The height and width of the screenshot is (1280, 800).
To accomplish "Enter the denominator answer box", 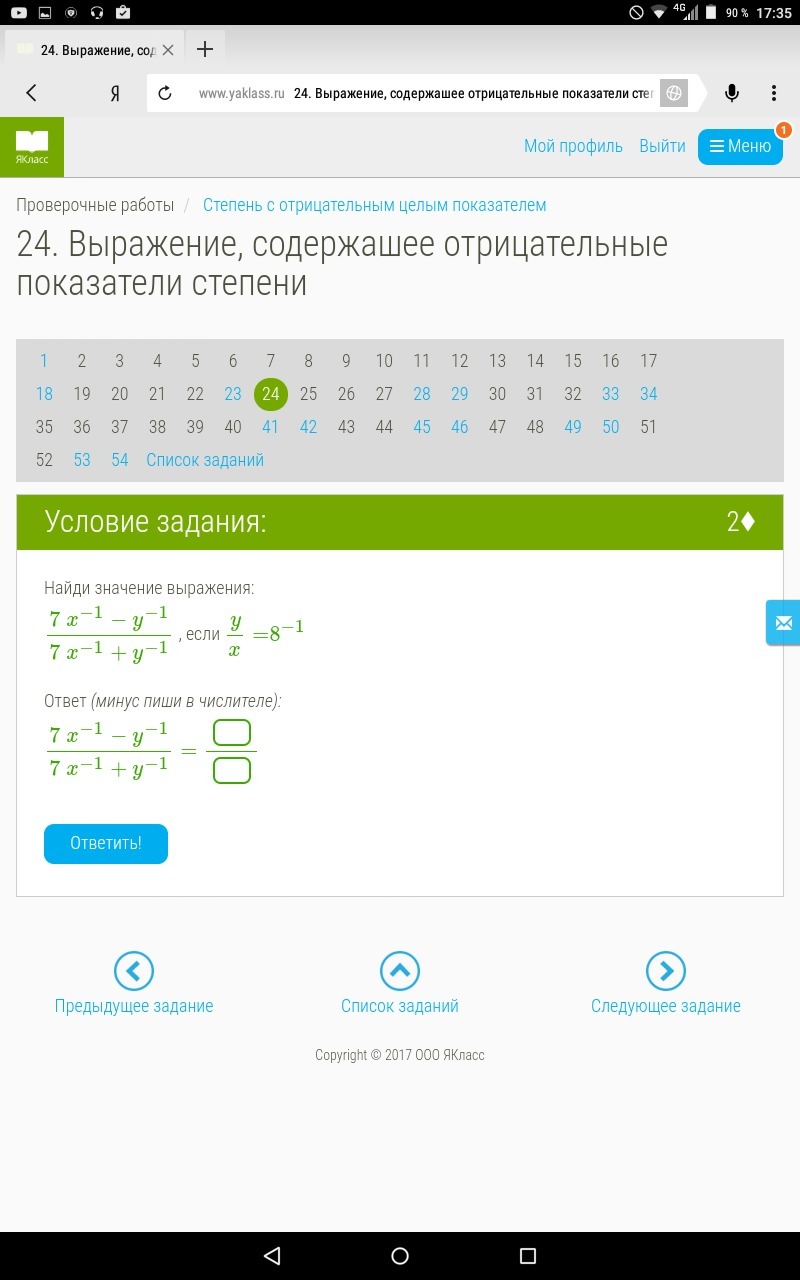I will 232,770.
